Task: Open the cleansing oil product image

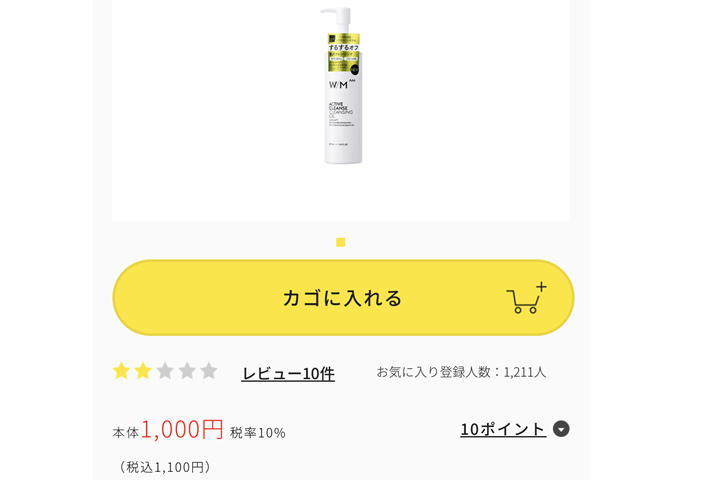Action: (x=341, y=90)
